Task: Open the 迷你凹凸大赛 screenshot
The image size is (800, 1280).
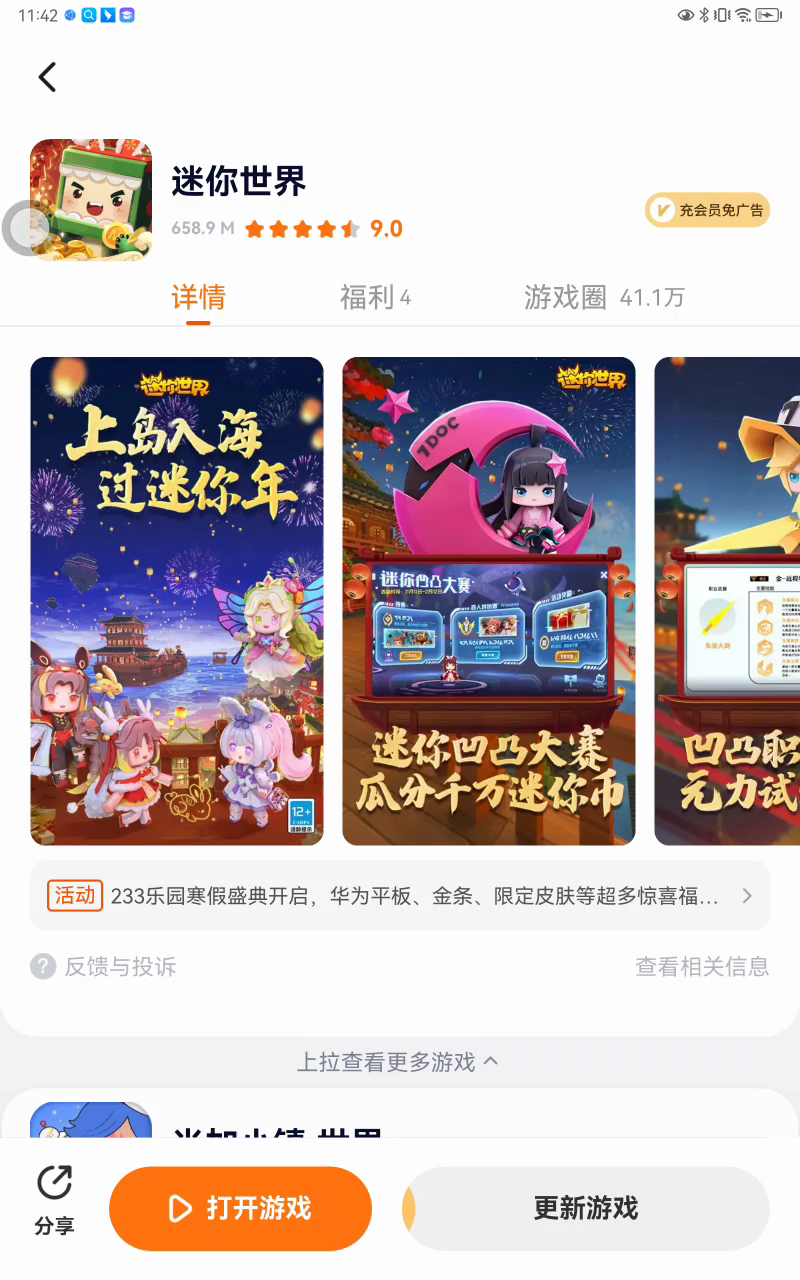Action: 489,600
